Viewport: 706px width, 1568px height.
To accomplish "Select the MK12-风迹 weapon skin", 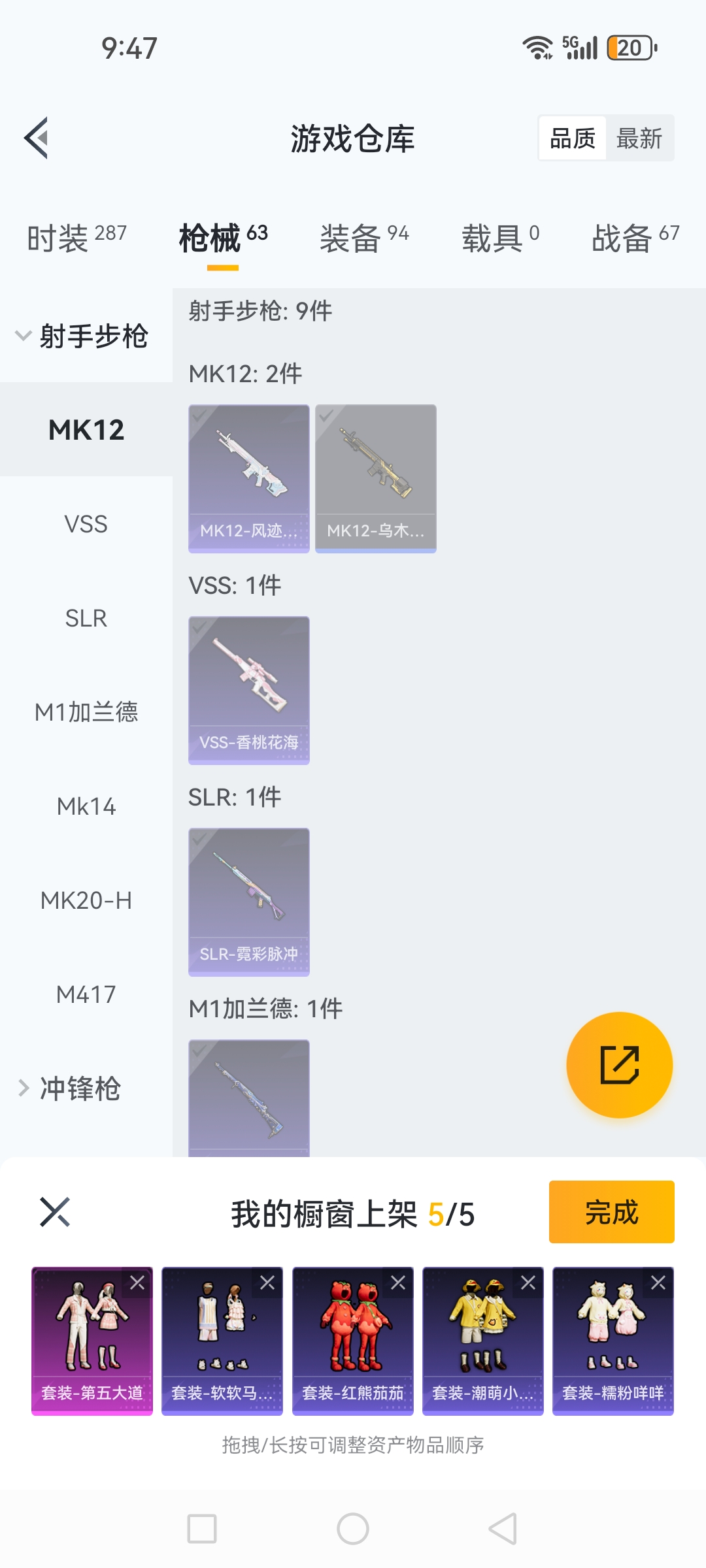I will coord(249,478).
